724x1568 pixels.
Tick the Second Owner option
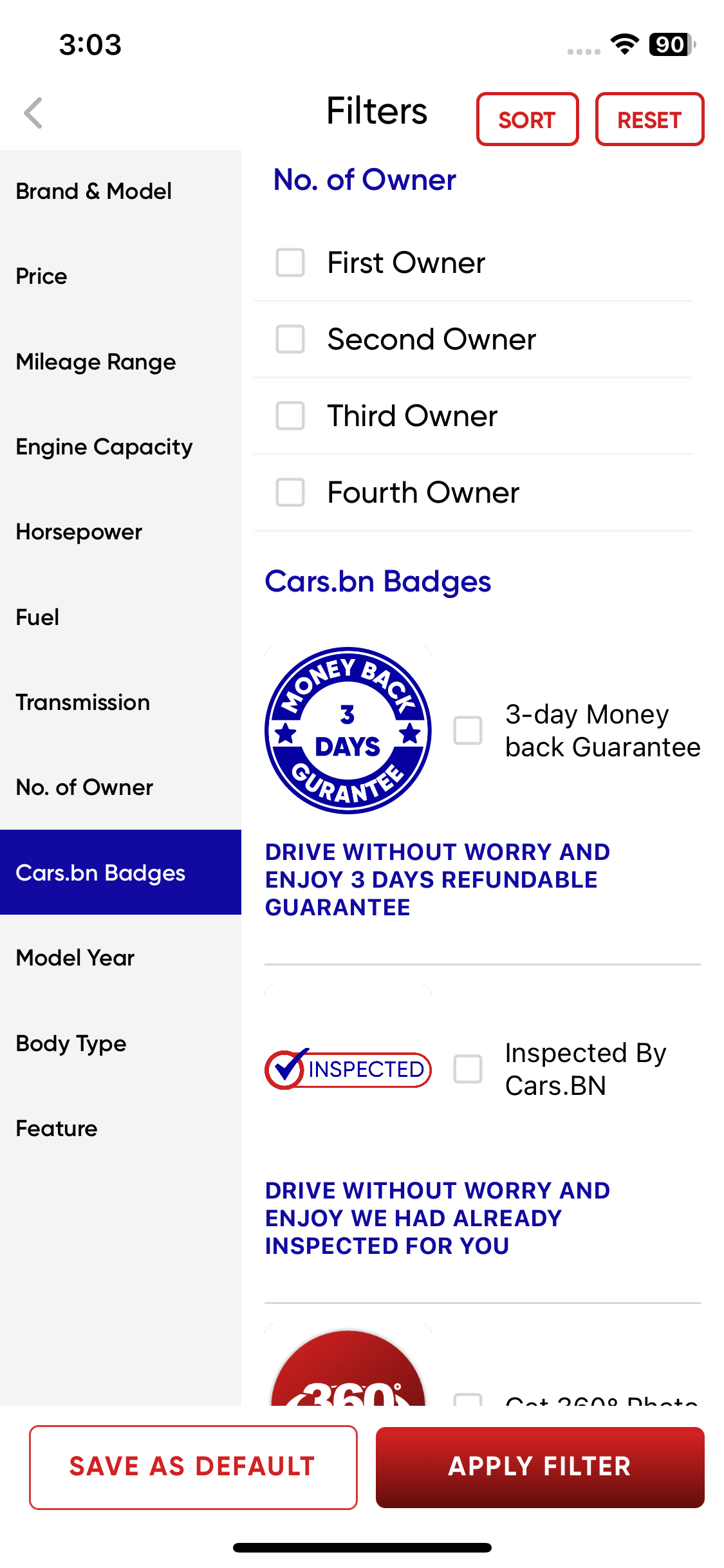pos(290,339)
